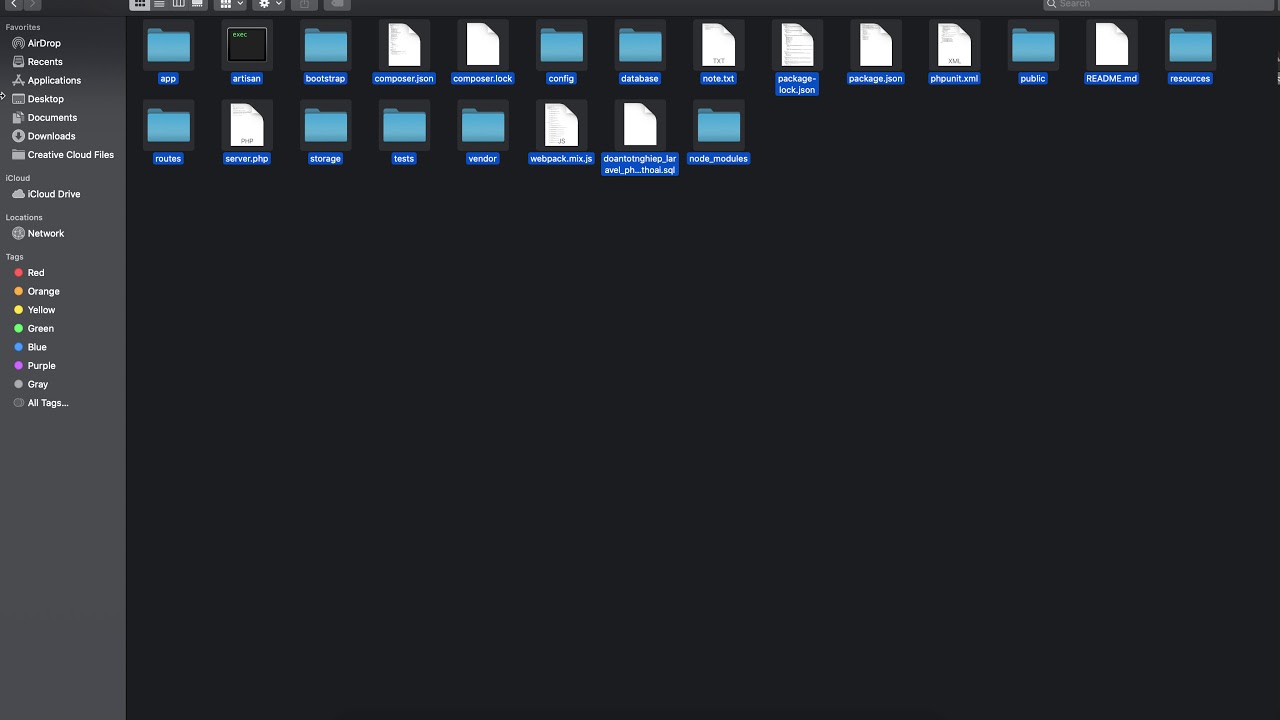
Task: Open iCloud Drive
Action: pos(53,194)
